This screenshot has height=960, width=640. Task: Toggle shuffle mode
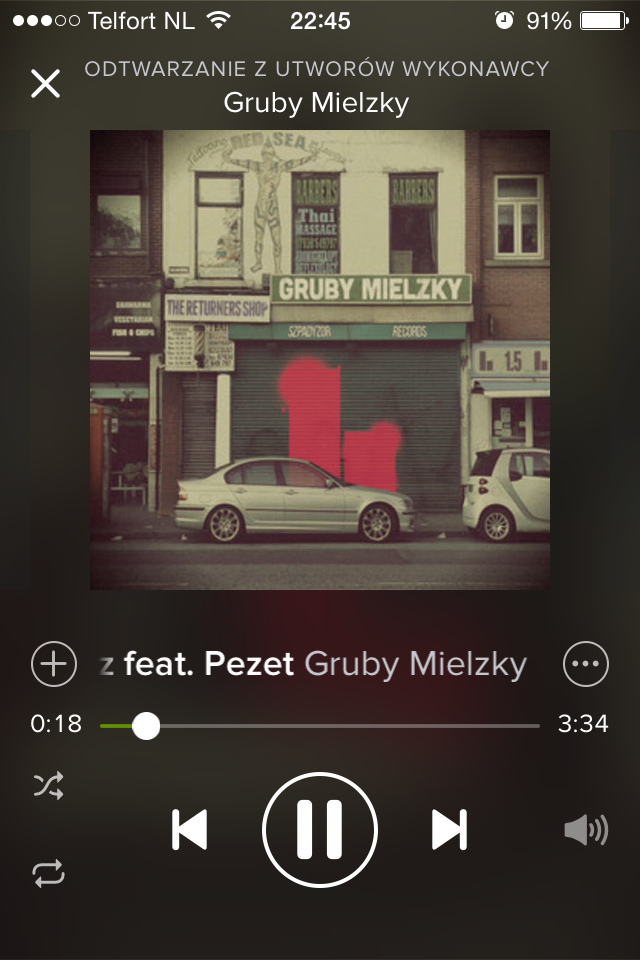tap(48, 787)
